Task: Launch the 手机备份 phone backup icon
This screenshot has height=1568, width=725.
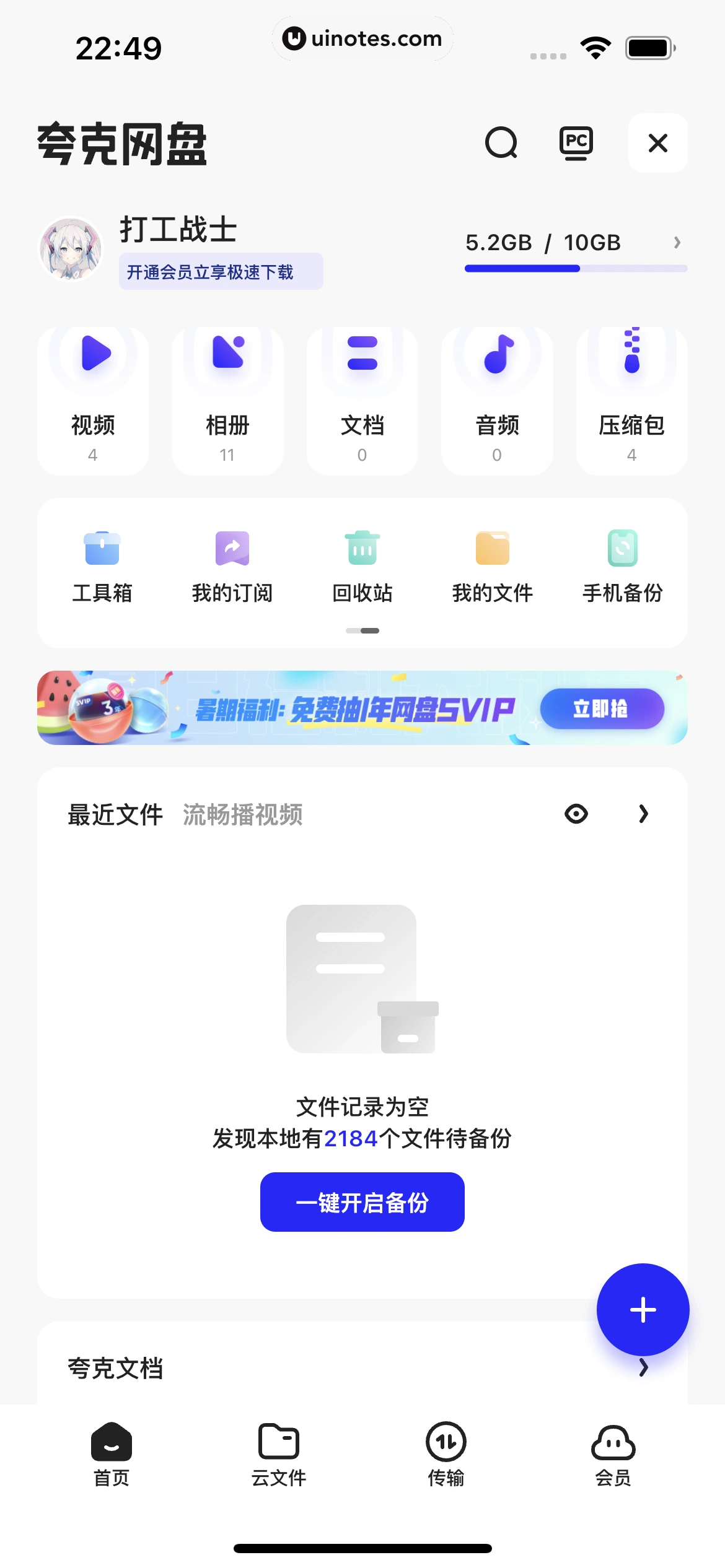Action: 622,547
